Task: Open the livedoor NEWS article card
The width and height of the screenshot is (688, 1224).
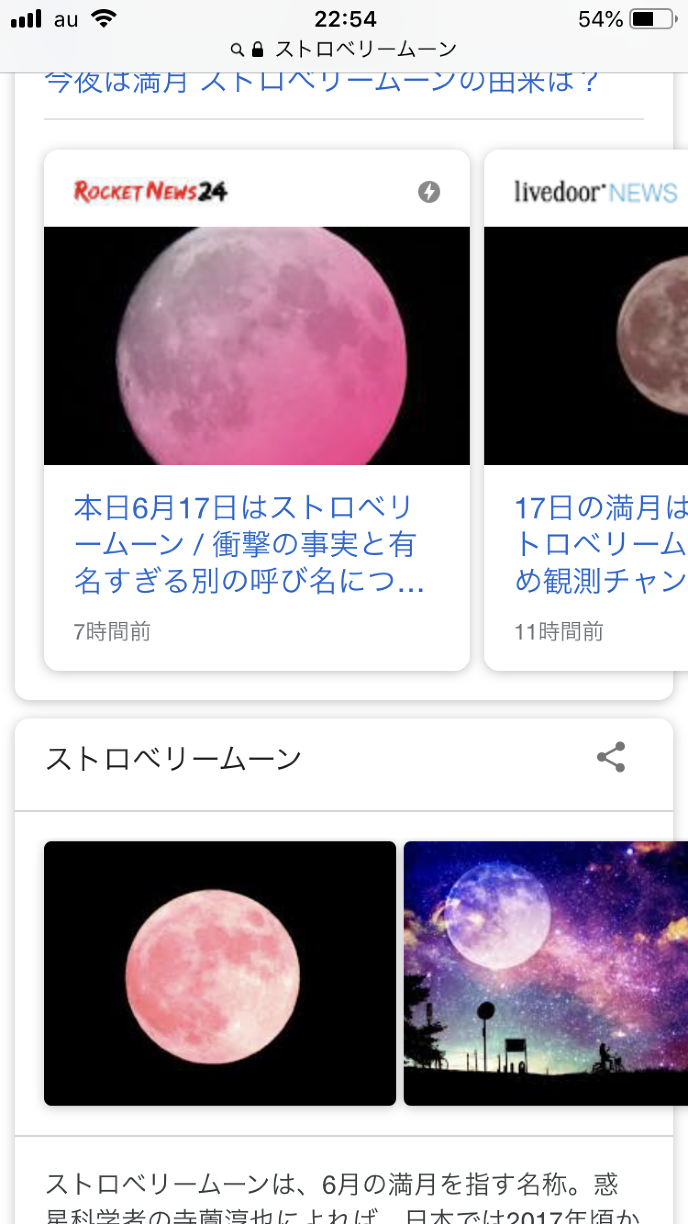Action: click(x=588, y=410)
